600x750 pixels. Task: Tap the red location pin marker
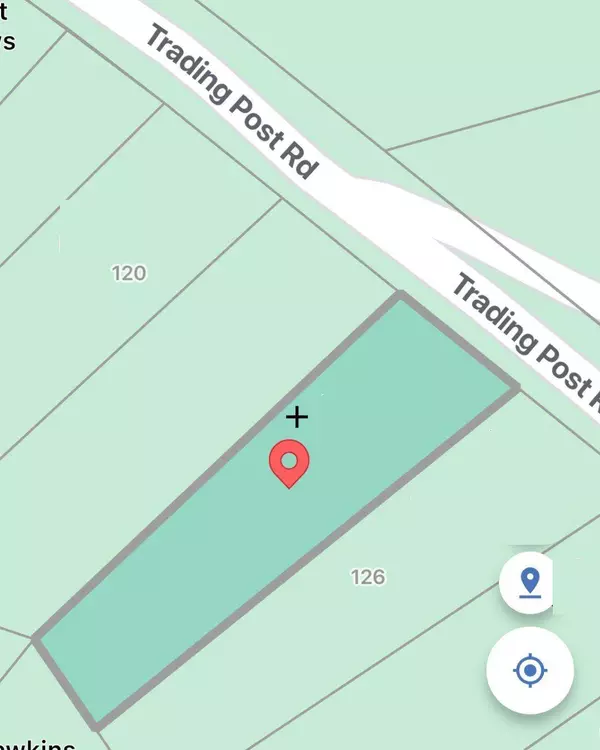(290, 463)
